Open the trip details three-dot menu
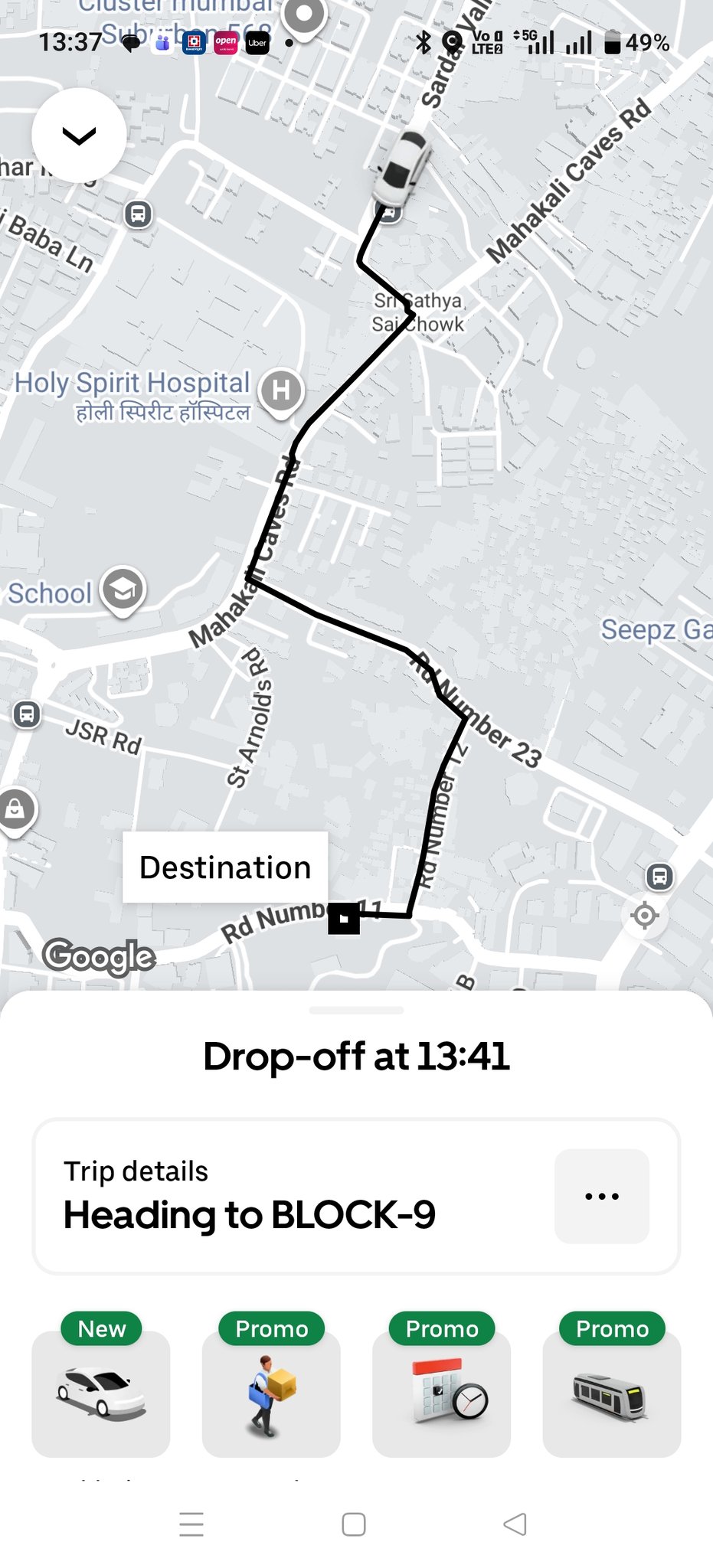 coord(602,1196)
